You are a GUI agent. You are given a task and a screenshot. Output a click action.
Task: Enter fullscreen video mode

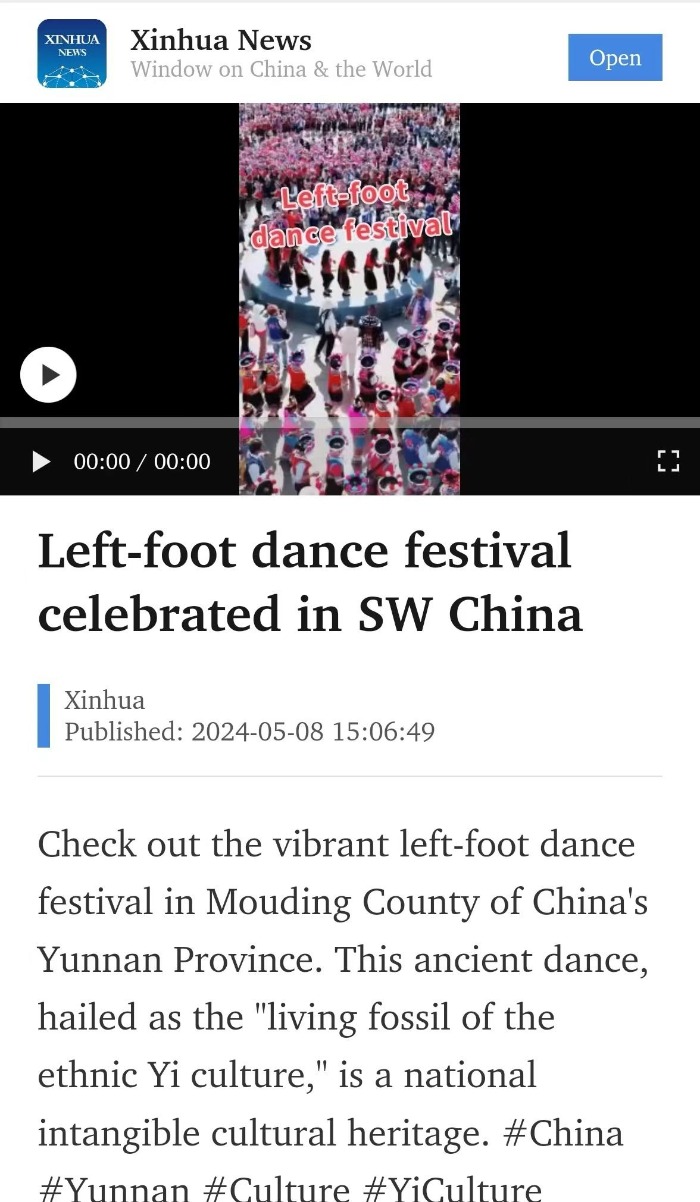(667, 461)
